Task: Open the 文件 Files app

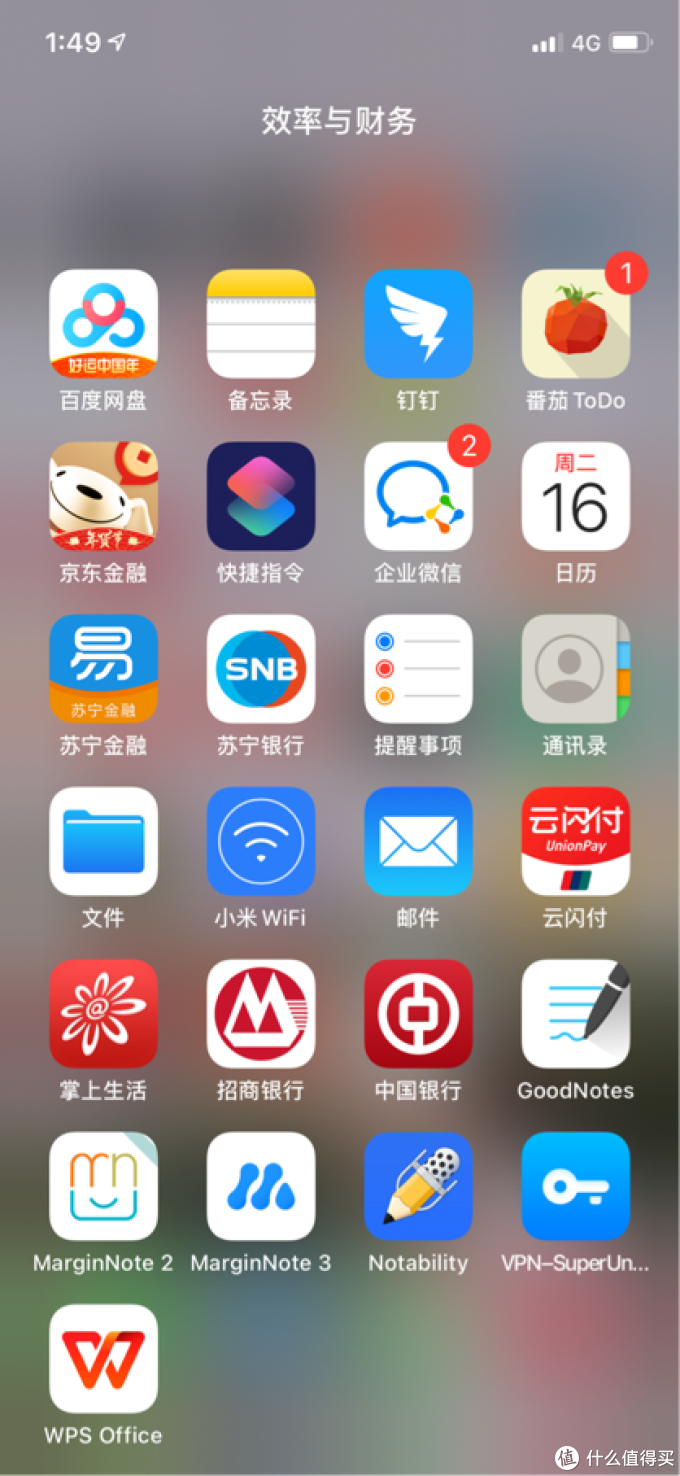Action: [x=104, y=841]
